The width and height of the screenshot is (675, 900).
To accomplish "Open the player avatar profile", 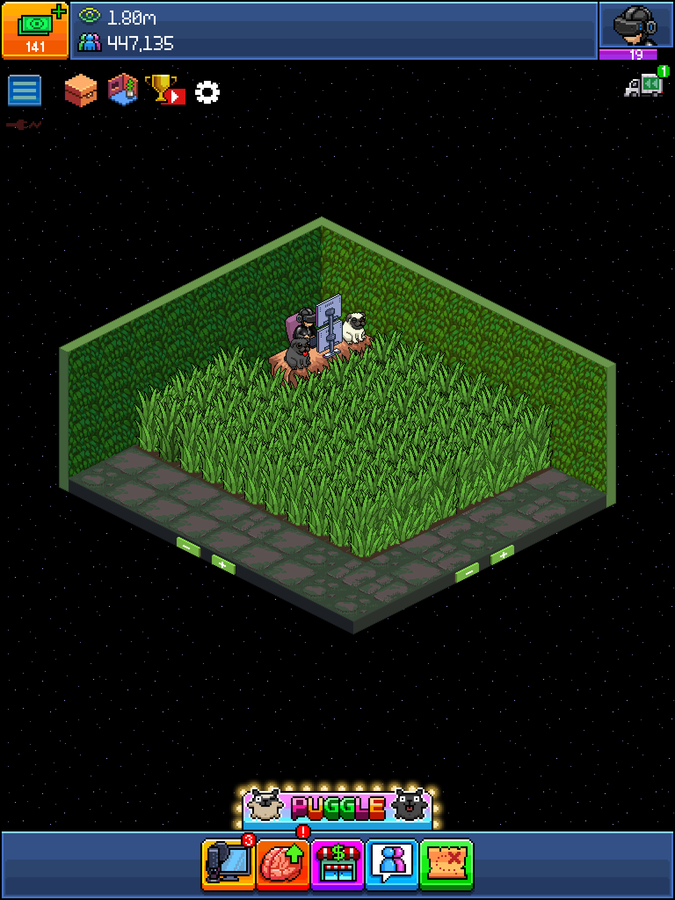I will click(635, 25).
